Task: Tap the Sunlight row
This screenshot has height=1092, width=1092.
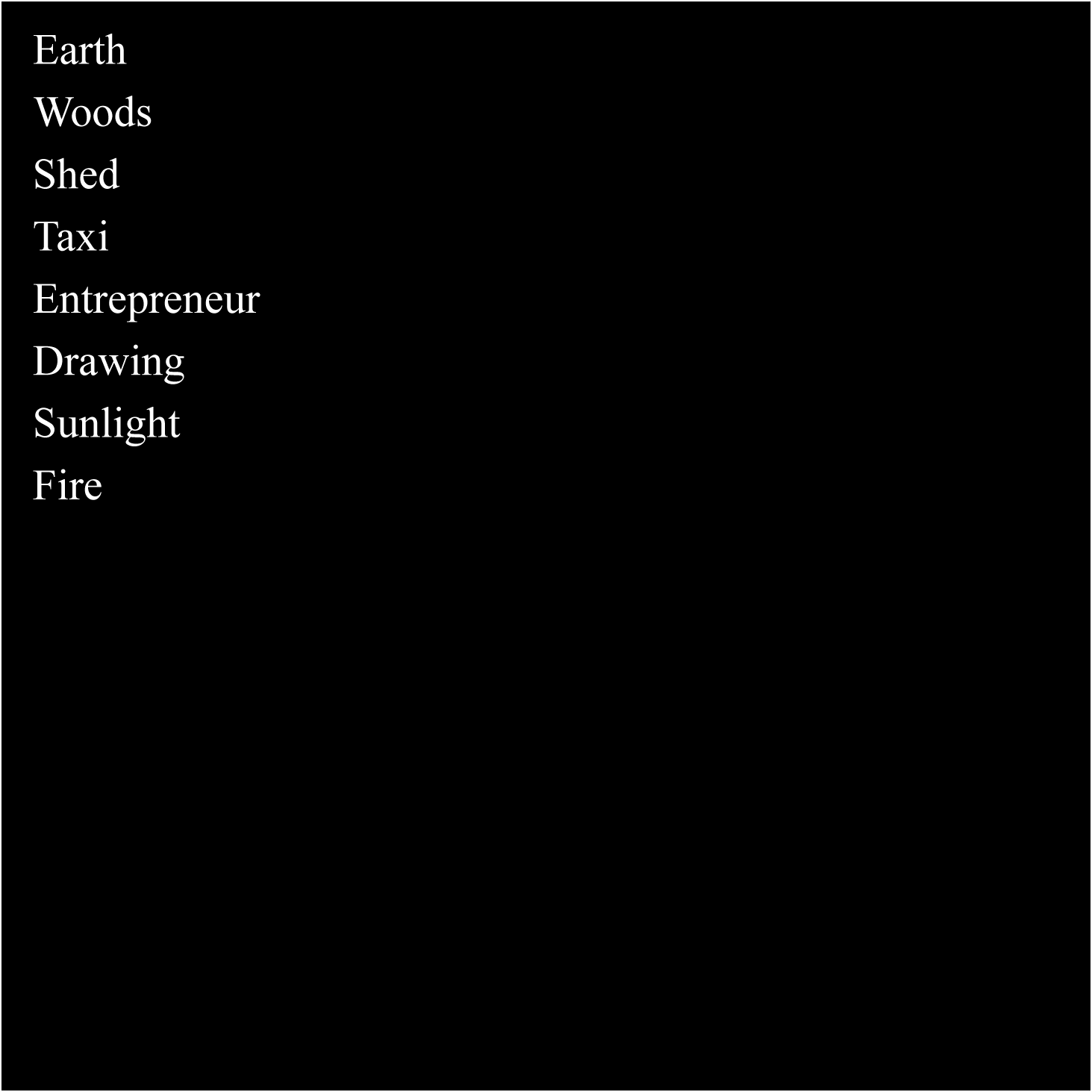Action: (107, 423)
